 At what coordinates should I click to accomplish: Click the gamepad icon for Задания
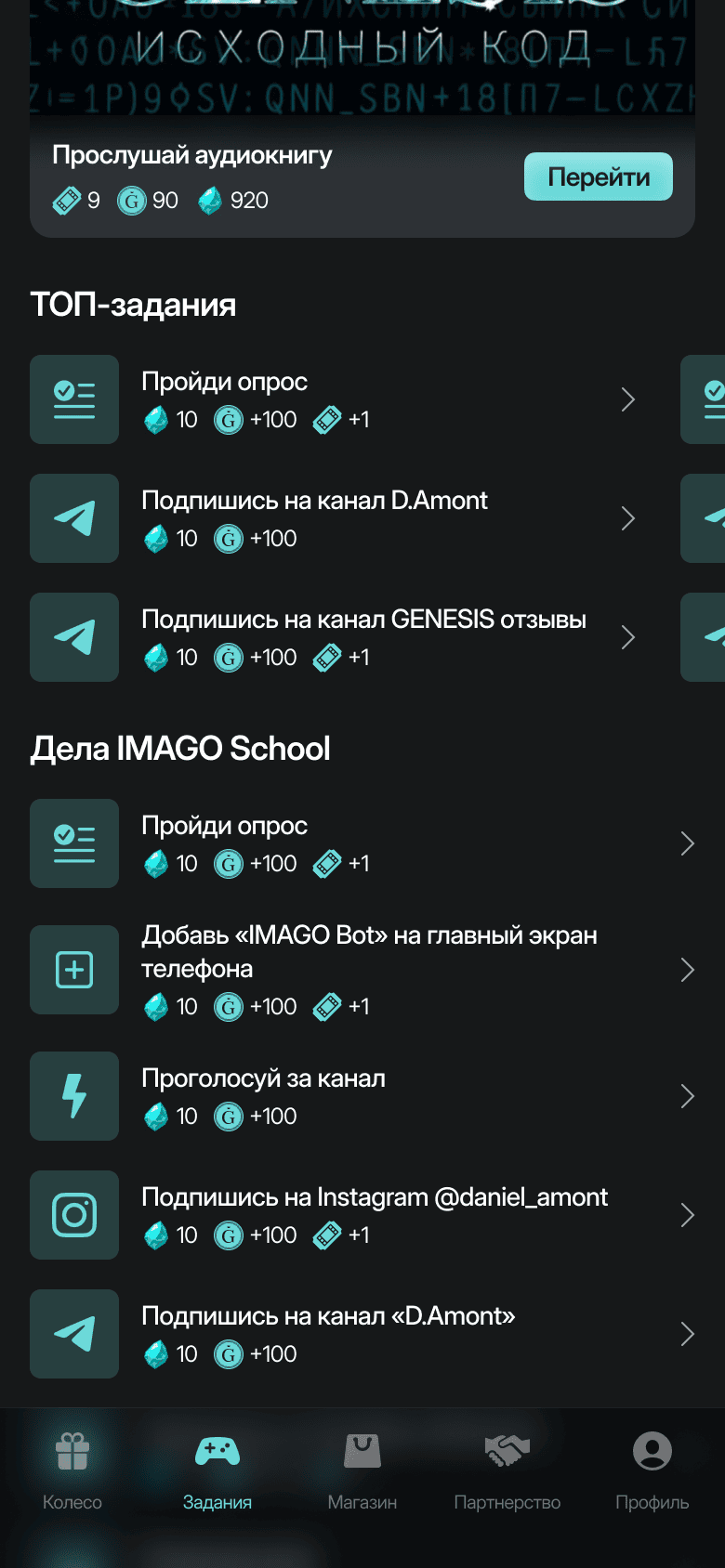coord(217,1447)
